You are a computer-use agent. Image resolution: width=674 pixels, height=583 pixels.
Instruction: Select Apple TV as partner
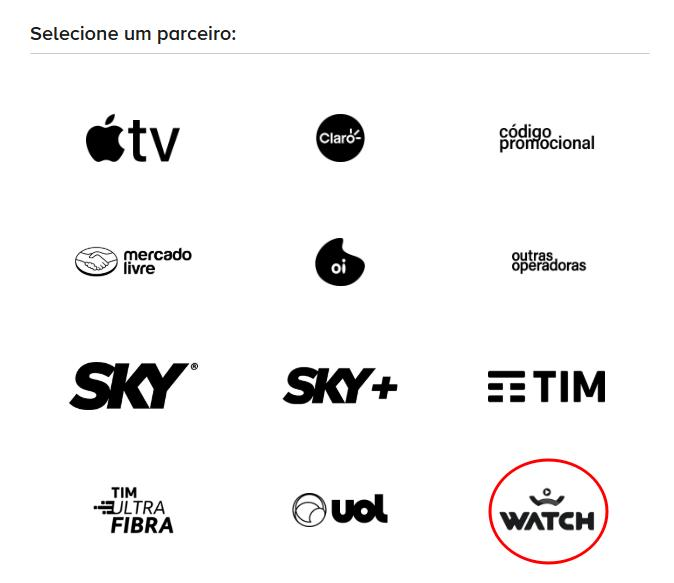click(x=132, y=139)
